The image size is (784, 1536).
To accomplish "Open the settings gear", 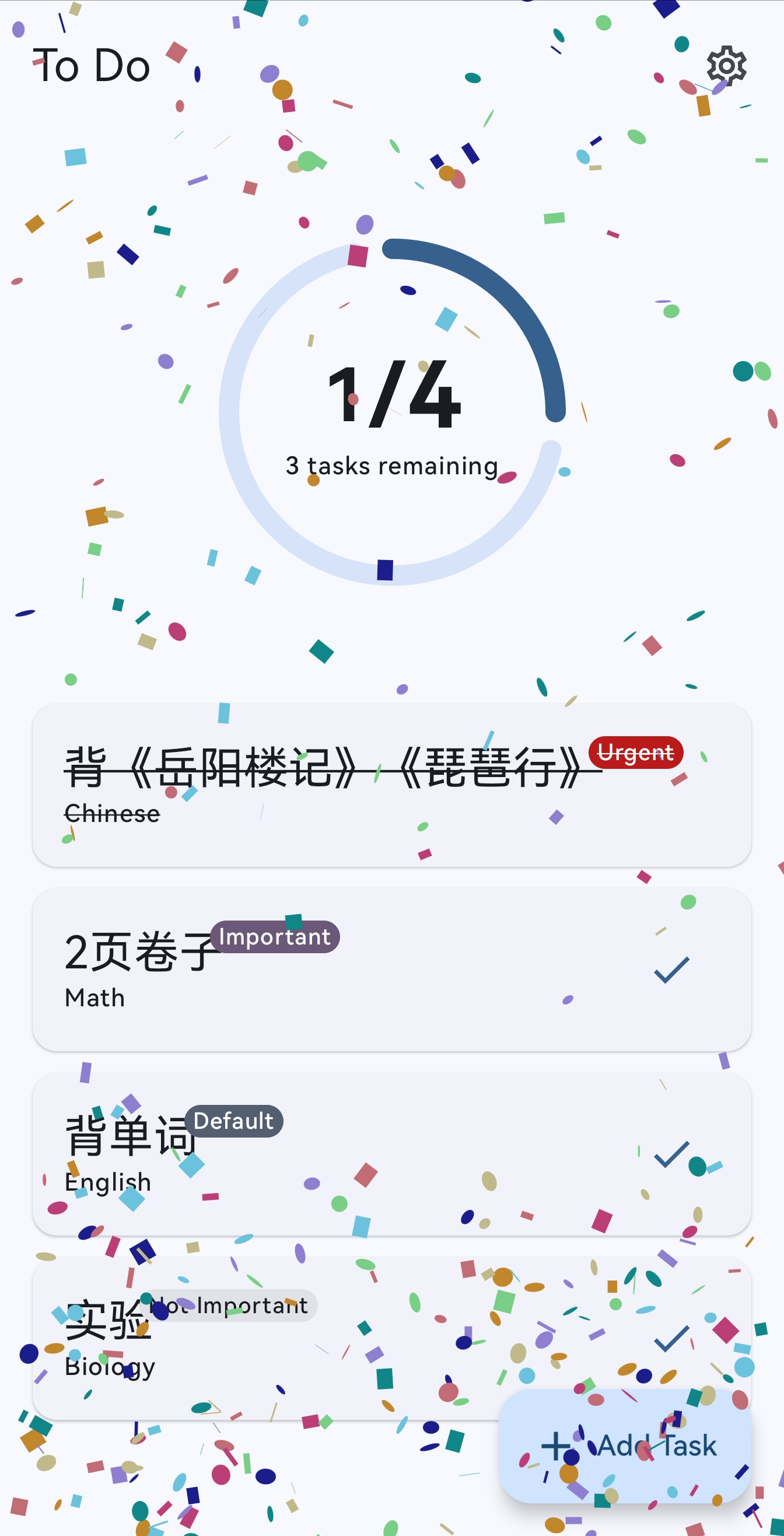I will (726, 65).
